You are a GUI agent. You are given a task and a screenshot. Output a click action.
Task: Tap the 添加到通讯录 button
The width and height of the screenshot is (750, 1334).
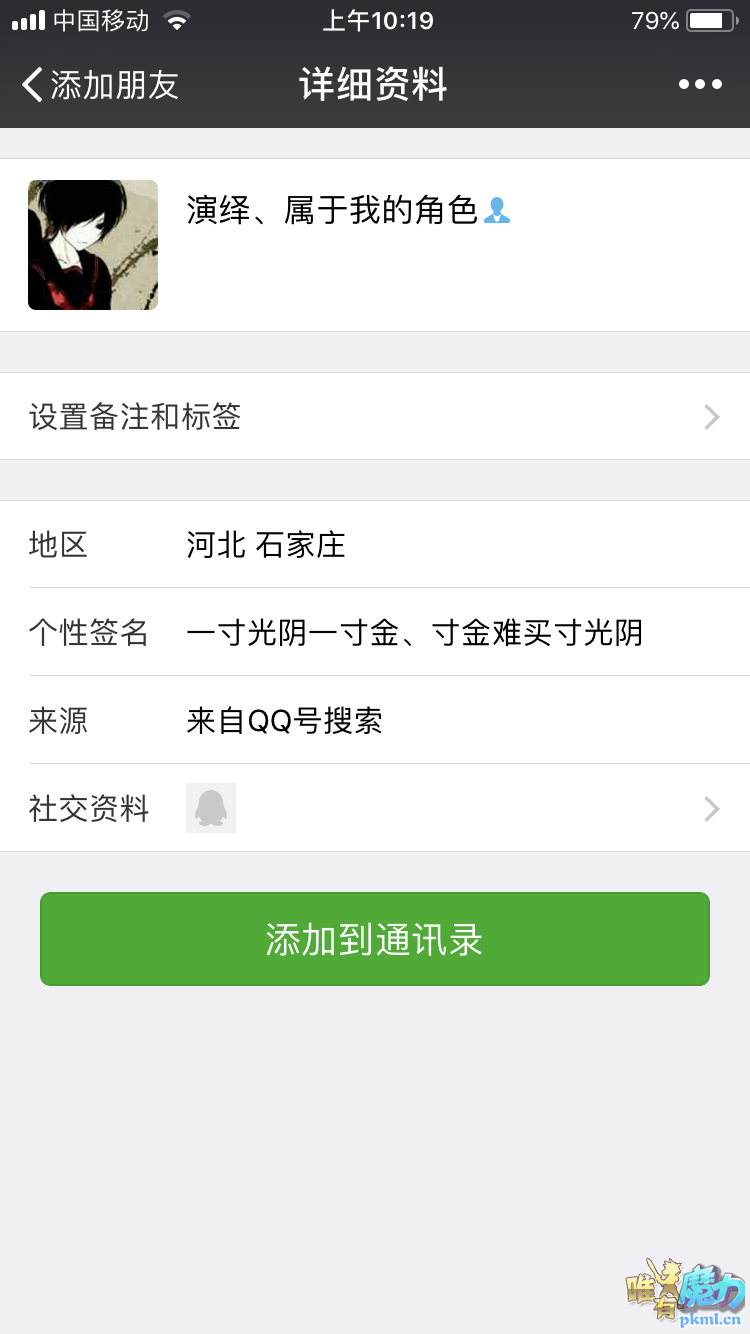click(x=375, y=939)
